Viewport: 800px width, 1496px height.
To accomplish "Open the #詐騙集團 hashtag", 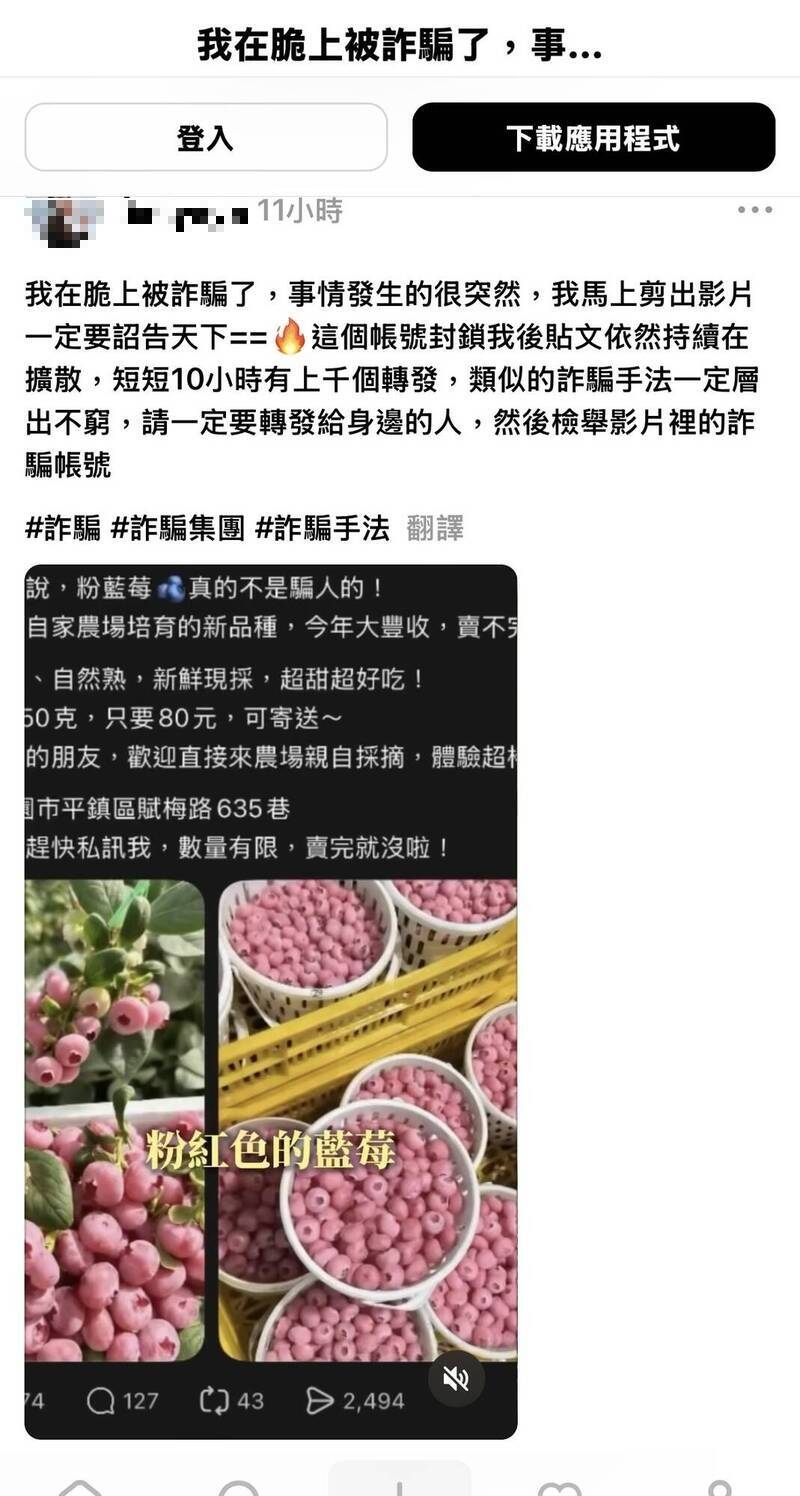I will pos(177,529).
